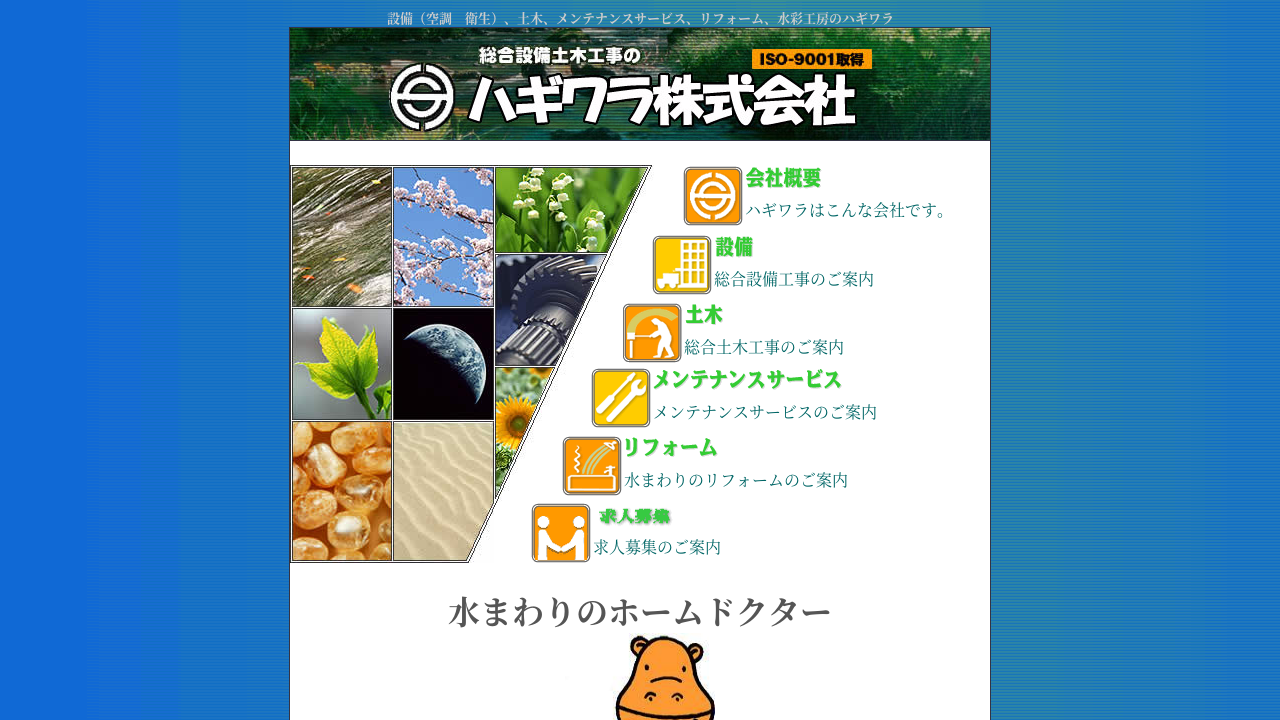This screenshot has width=1280, height=720.
Task: Tap the yellow building equipment icon
Action: [x=682, y=265]
